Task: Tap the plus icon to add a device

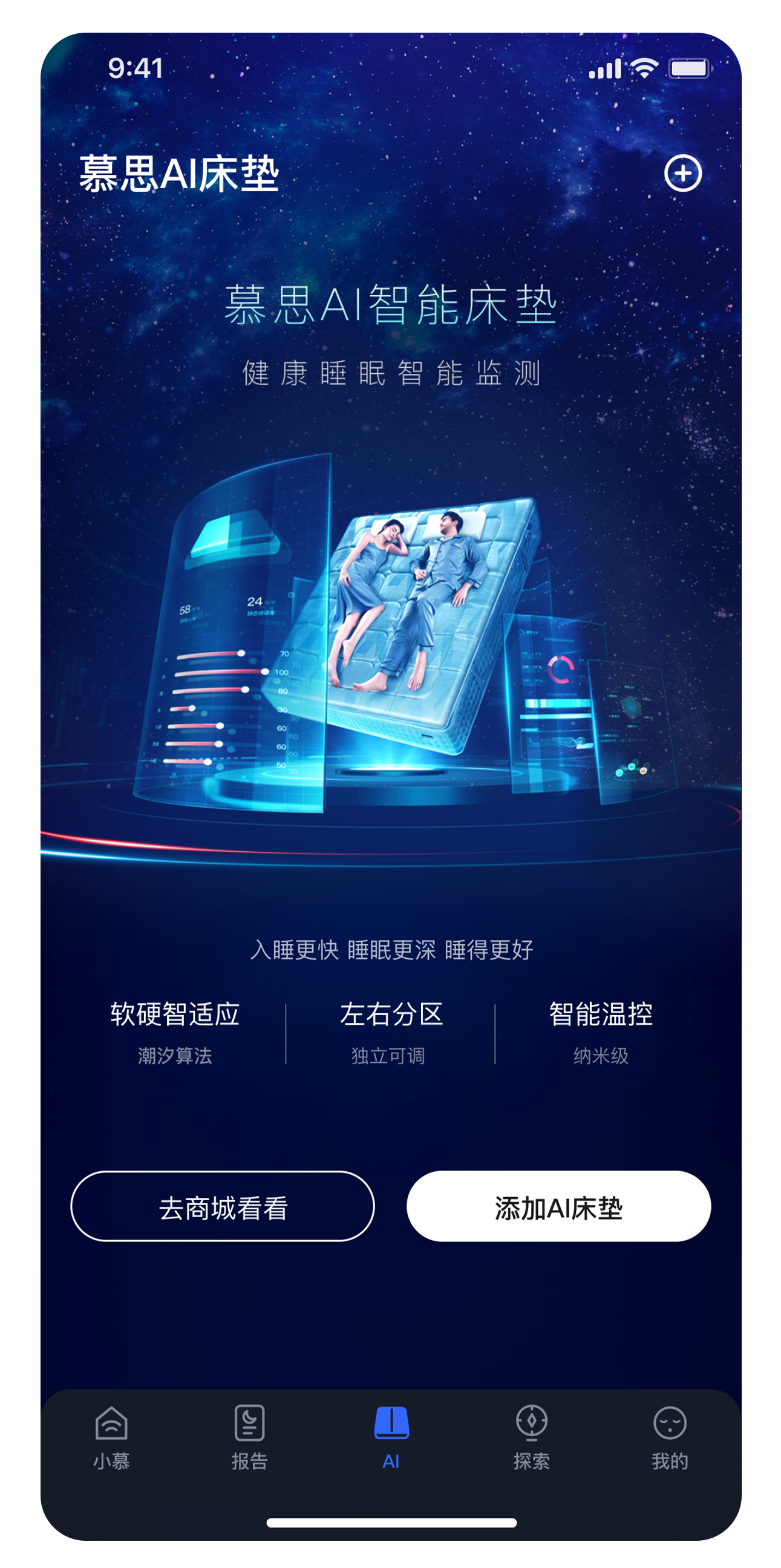Action: pos(682,174)
